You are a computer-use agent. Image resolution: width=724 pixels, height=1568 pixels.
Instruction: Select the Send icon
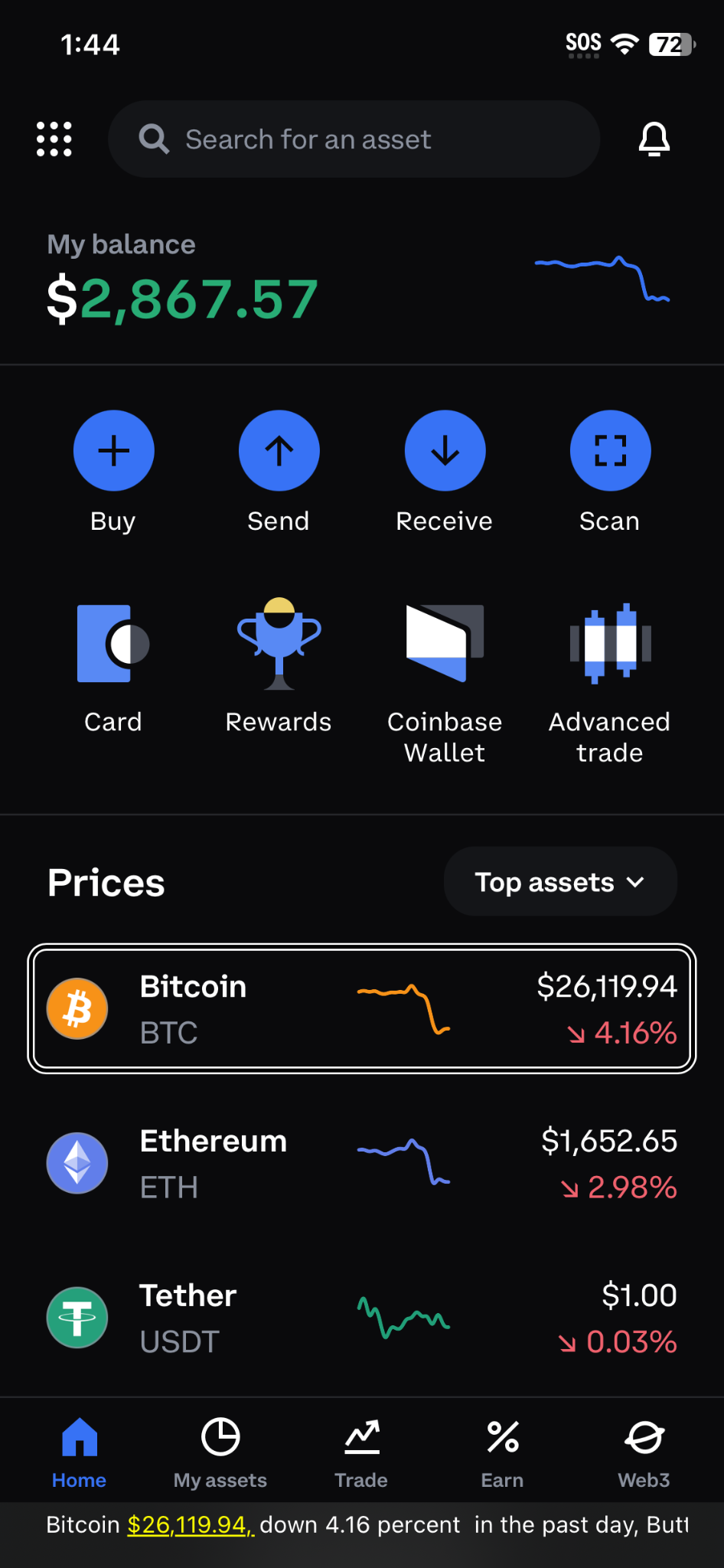[x=279, y=450]
